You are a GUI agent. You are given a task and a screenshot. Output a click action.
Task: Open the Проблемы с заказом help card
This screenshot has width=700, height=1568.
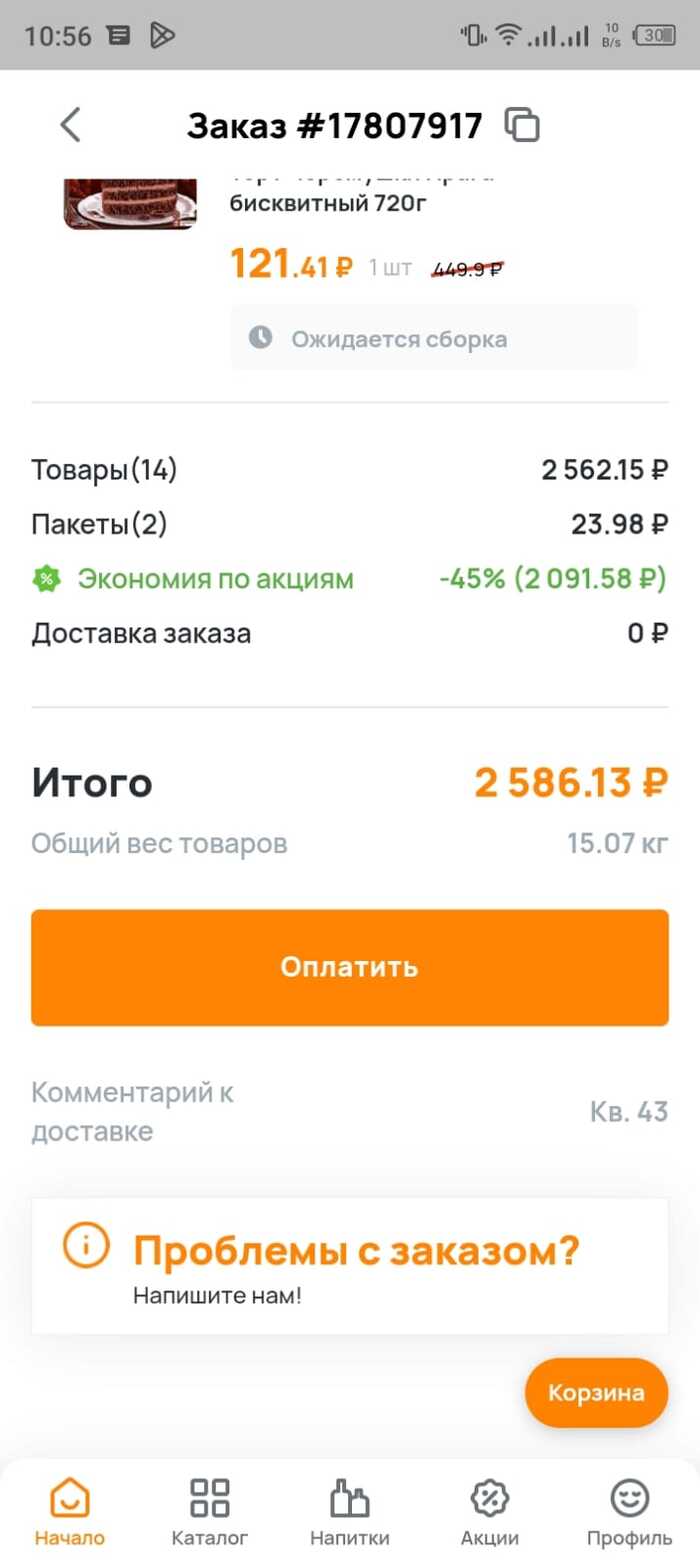tap(349, 1265)
